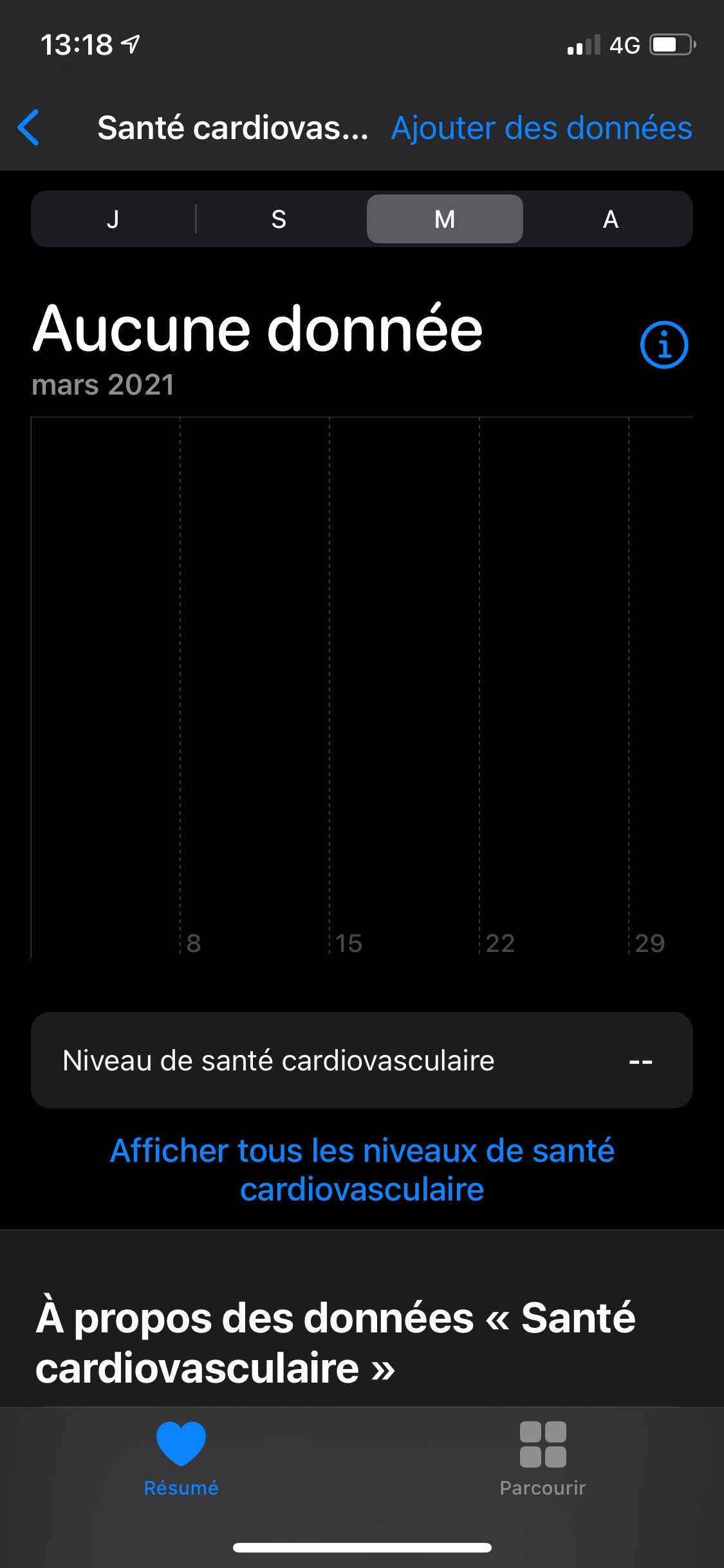This screenshot has height=1568, width=724.
Task: Open the info popup about cardio health data
Action: point(665,345)
